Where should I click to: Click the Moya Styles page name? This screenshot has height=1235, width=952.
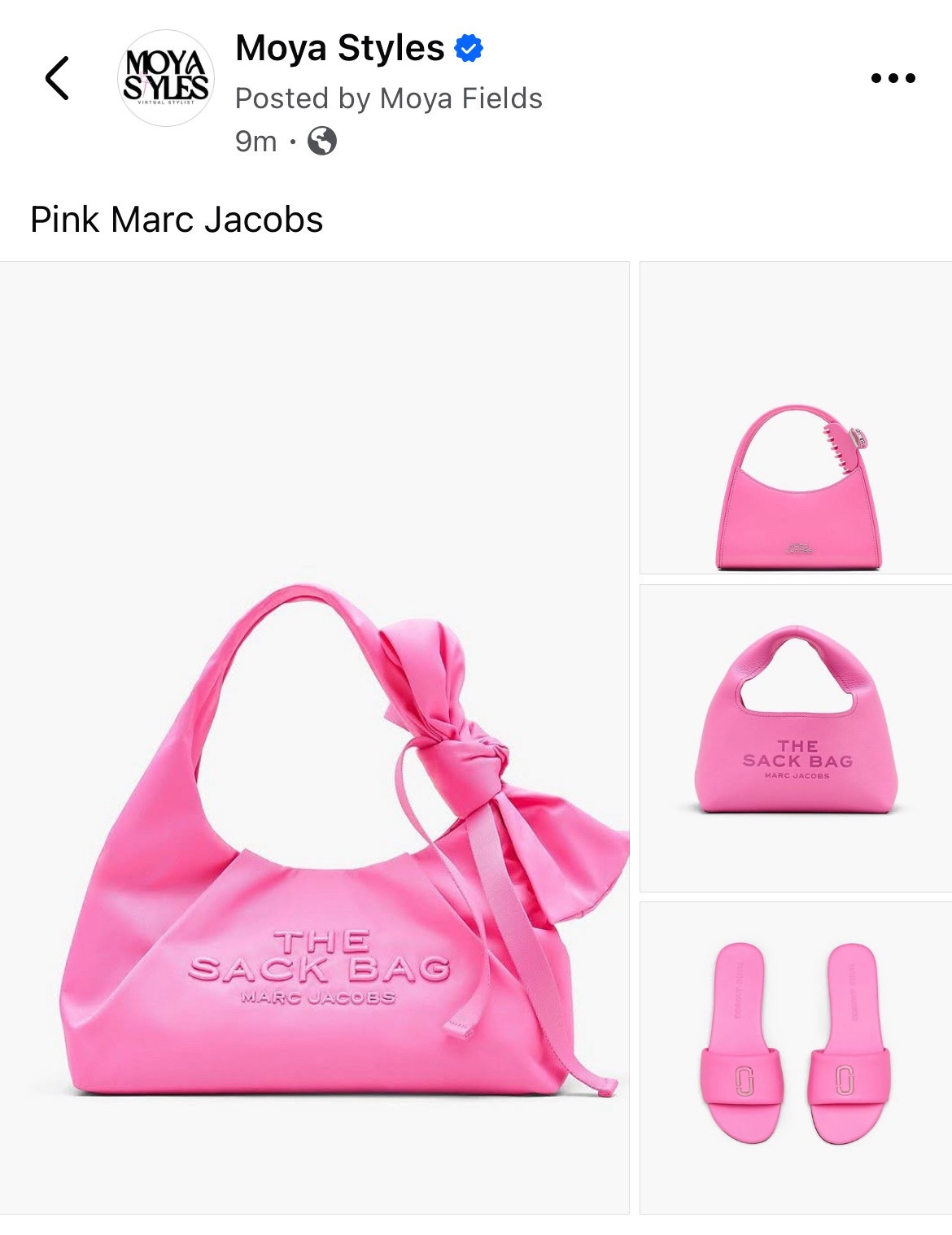(336, 47)
